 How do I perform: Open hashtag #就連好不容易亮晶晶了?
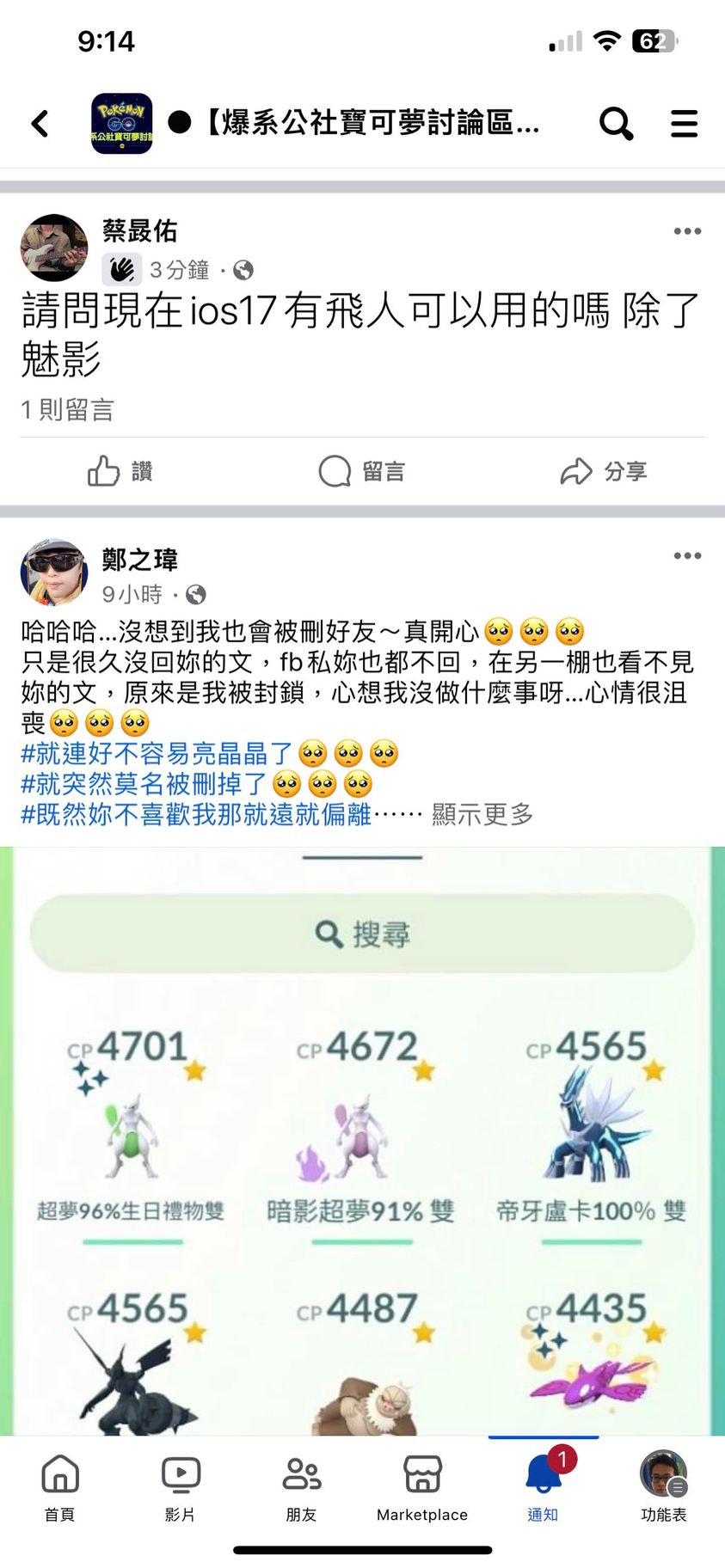[157, 754]
